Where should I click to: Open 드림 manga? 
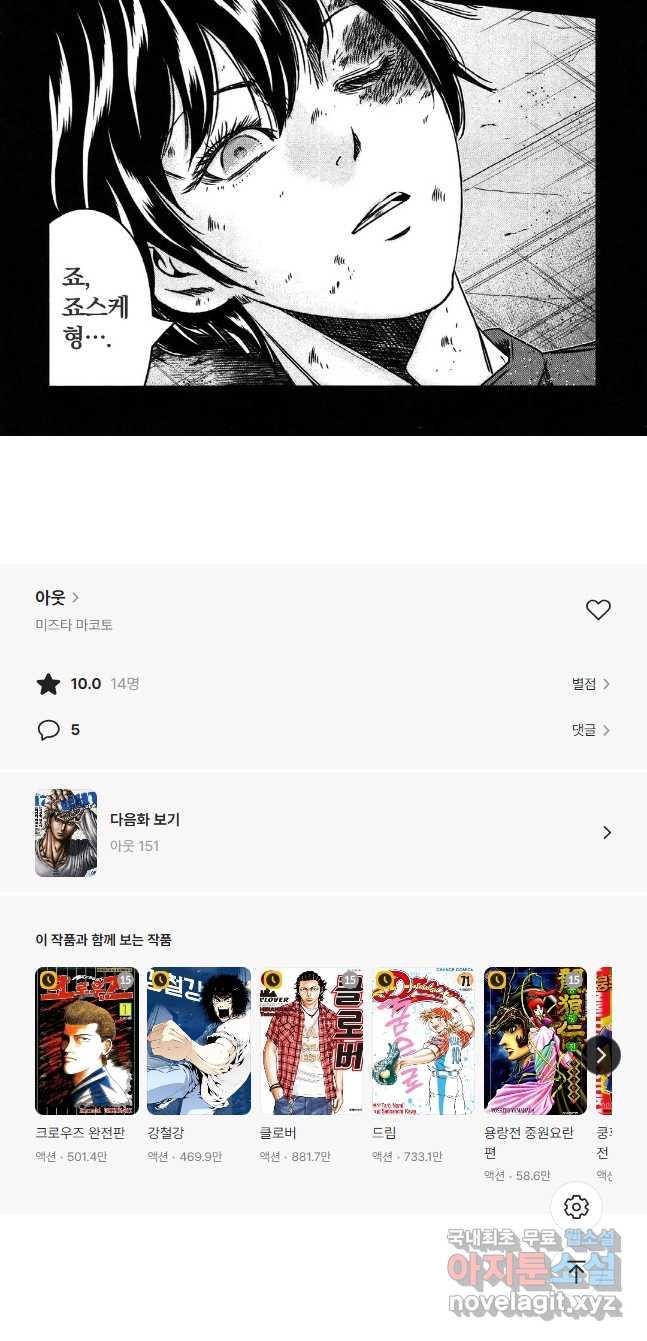[x=423, y=1041]
